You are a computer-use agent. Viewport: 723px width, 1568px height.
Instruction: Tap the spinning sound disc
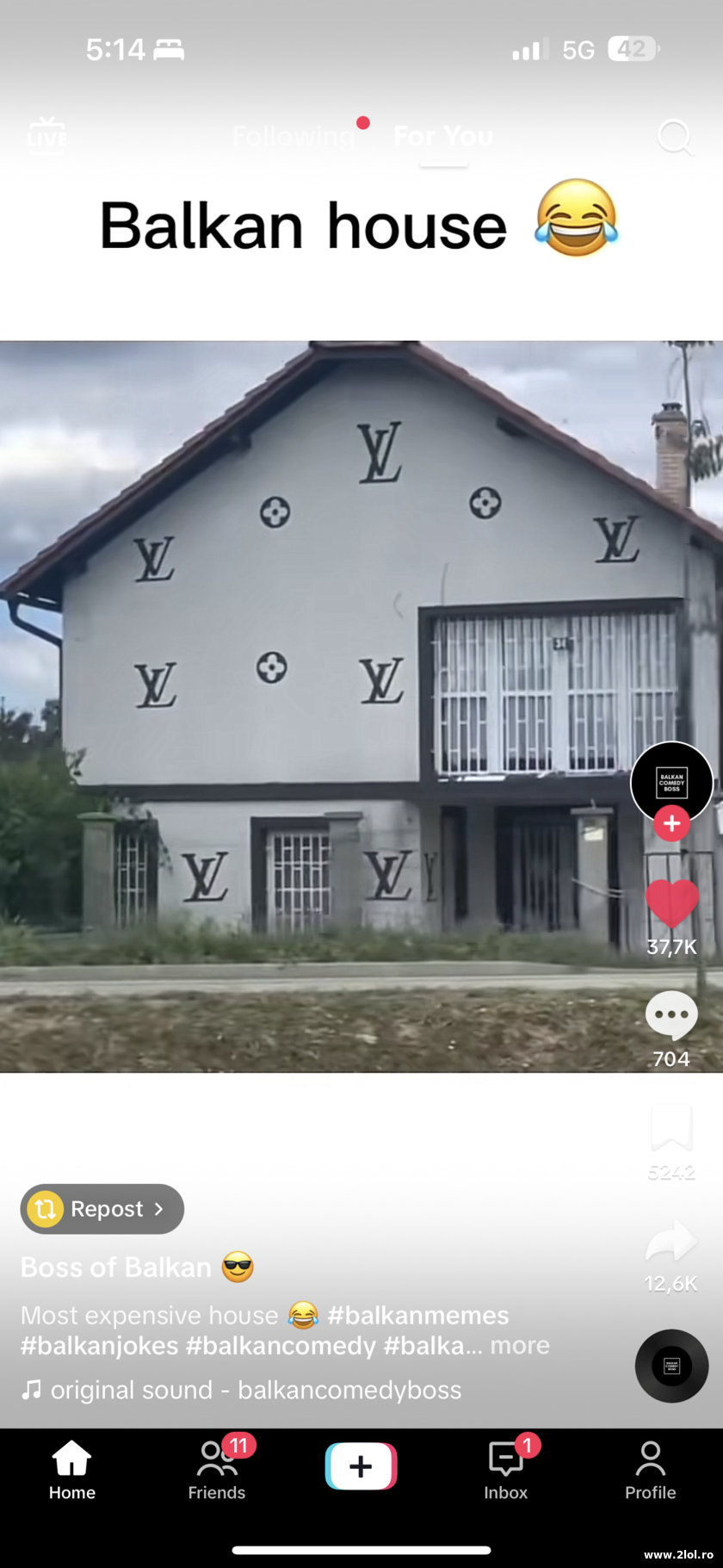point(671,1366)
